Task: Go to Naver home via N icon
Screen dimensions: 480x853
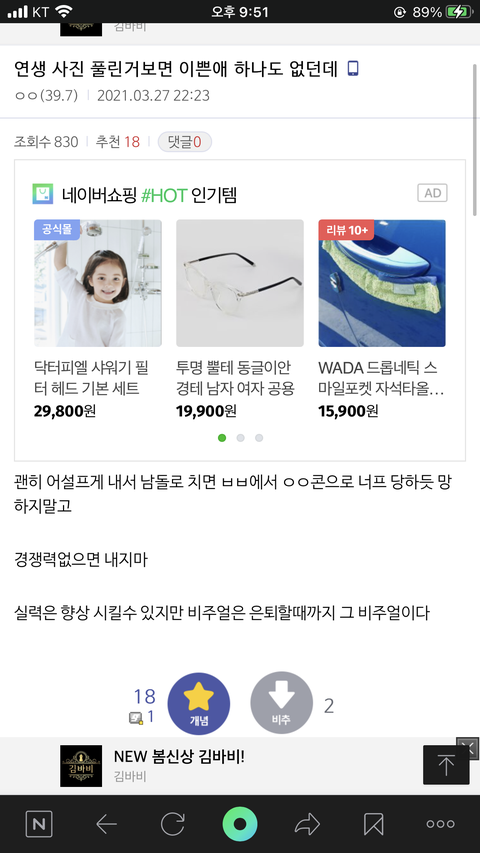Action: coord(39,824)
